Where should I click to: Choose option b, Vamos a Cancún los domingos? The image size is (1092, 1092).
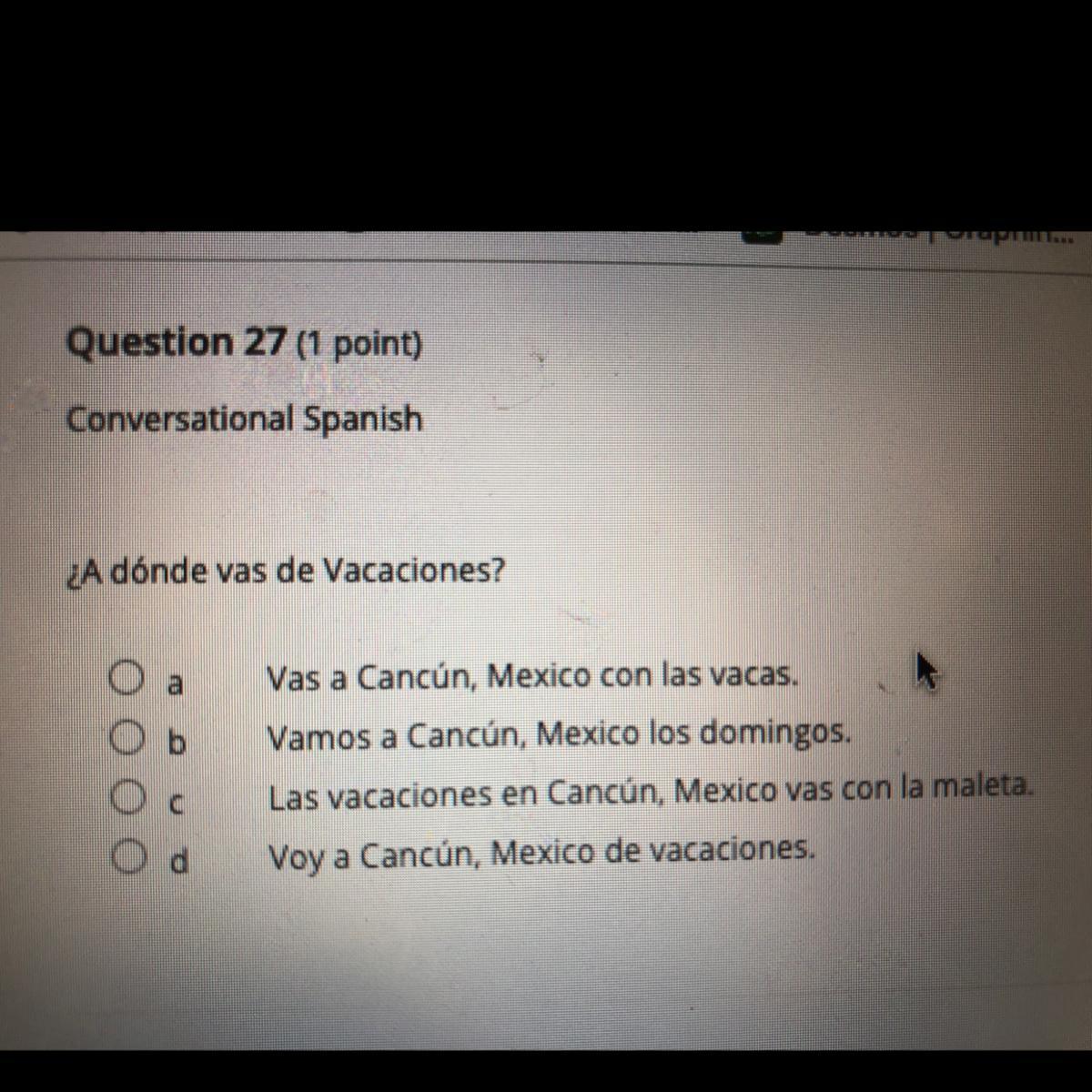[128, 737]
